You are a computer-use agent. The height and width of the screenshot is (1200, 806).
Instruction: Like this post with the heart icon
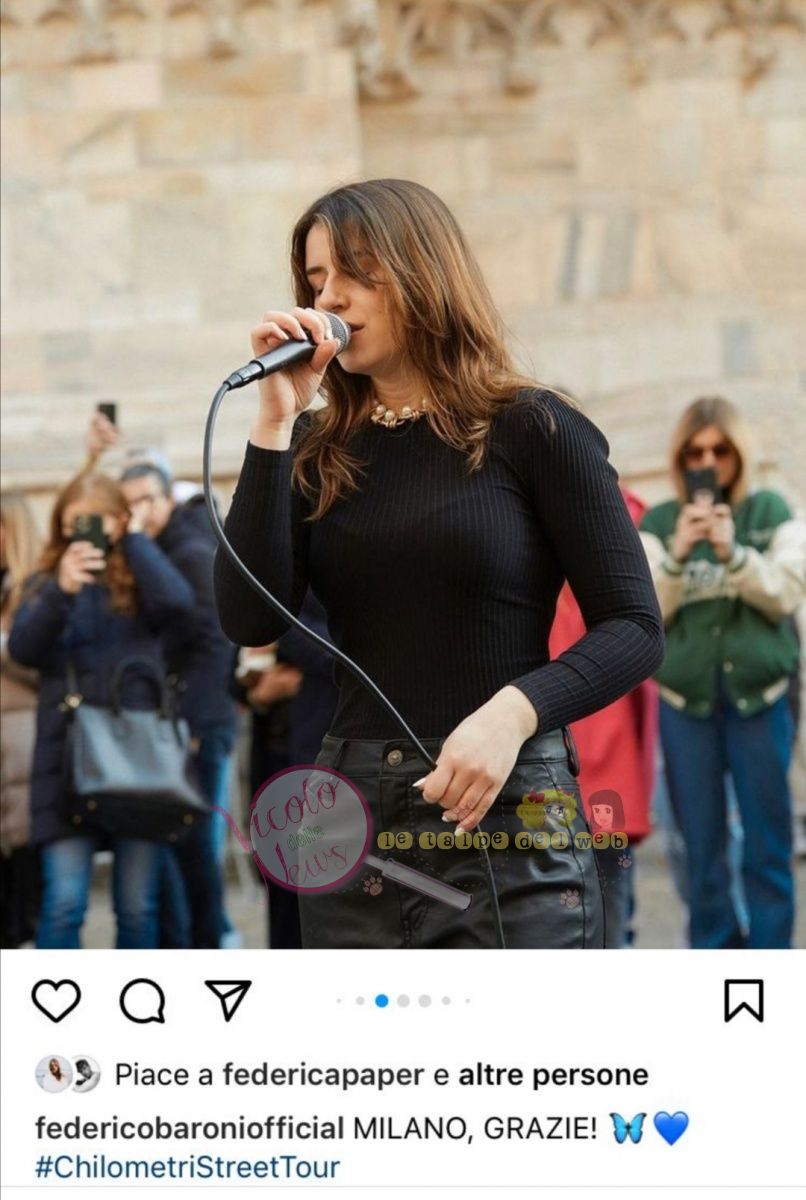[55, 1000]
